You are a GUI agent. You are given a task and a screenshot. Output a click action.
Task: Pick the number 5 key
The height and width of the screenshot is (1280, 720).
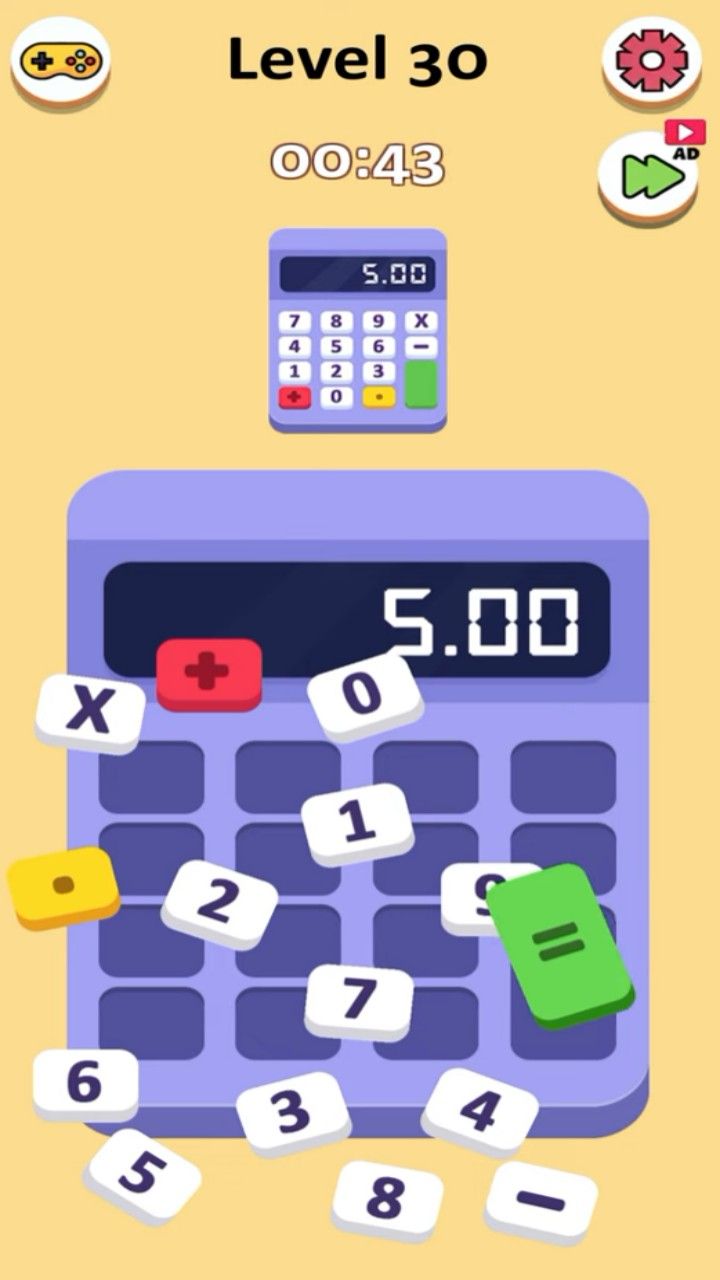(x=142, y=1173)
